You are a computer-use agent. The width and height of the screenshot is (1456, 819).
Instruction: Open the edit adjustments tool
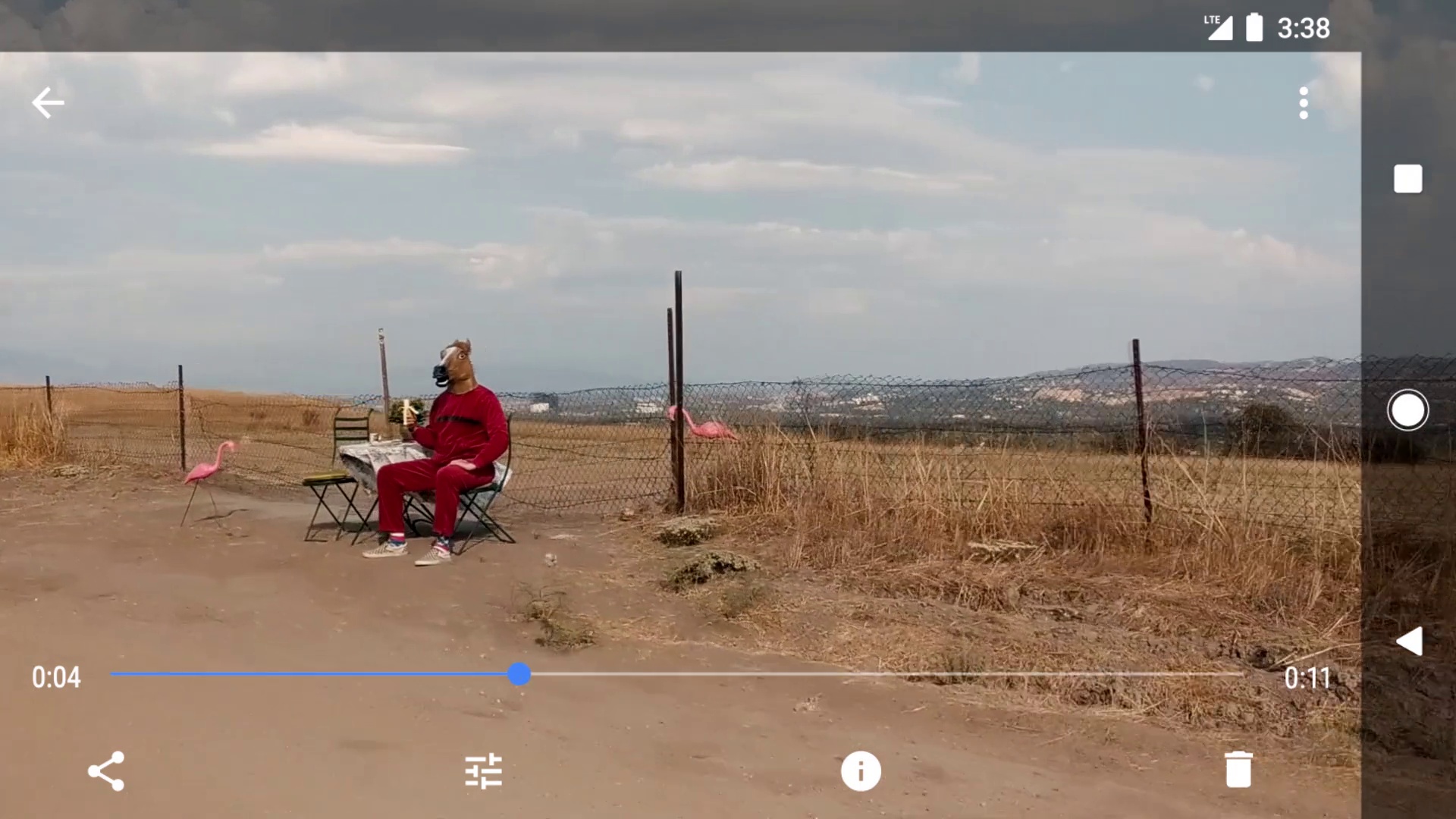[483, 771]
